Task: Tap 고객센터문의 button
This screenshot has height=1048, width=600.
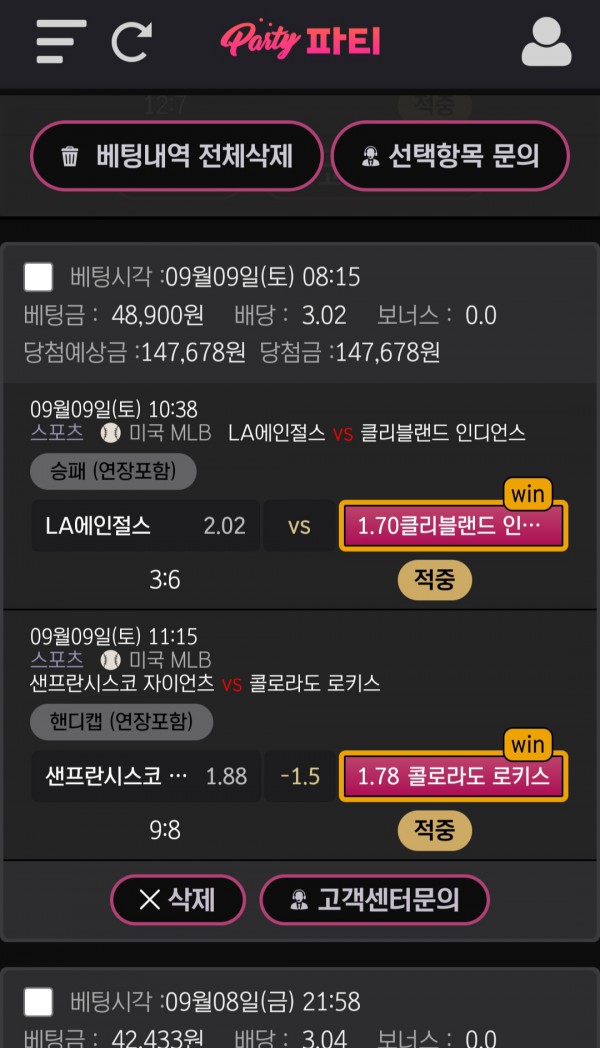Action: click(x=374, y=899)
